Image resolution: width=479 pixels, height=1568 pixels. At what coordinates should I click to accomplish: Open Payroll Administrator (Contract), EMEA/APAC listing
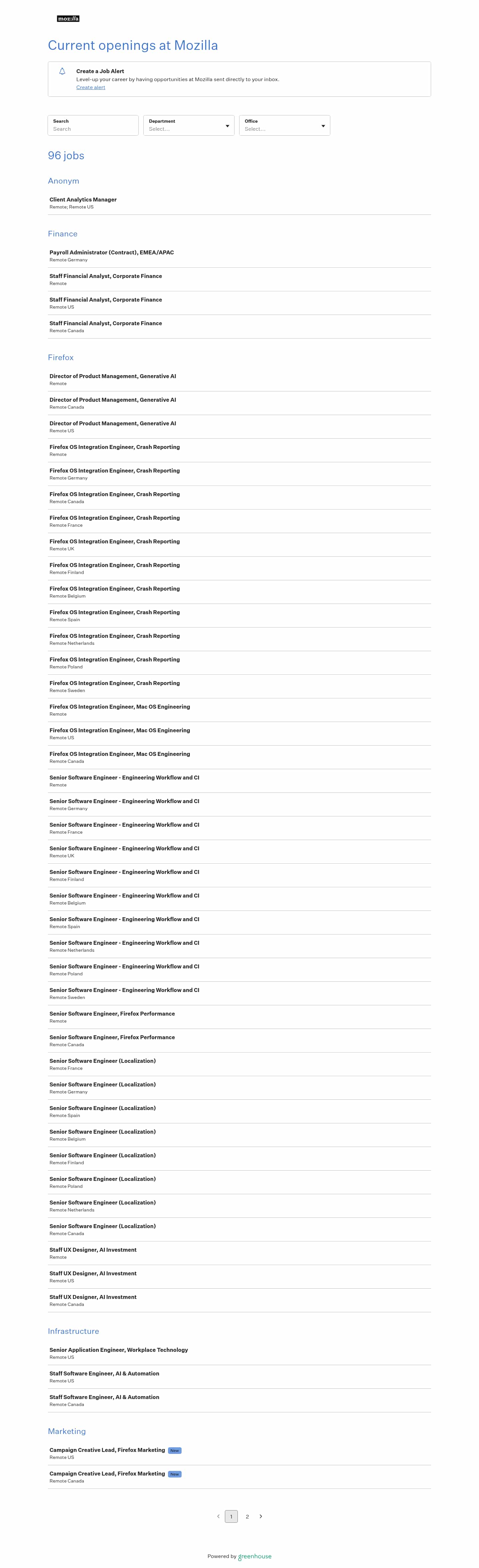(111, 253)
